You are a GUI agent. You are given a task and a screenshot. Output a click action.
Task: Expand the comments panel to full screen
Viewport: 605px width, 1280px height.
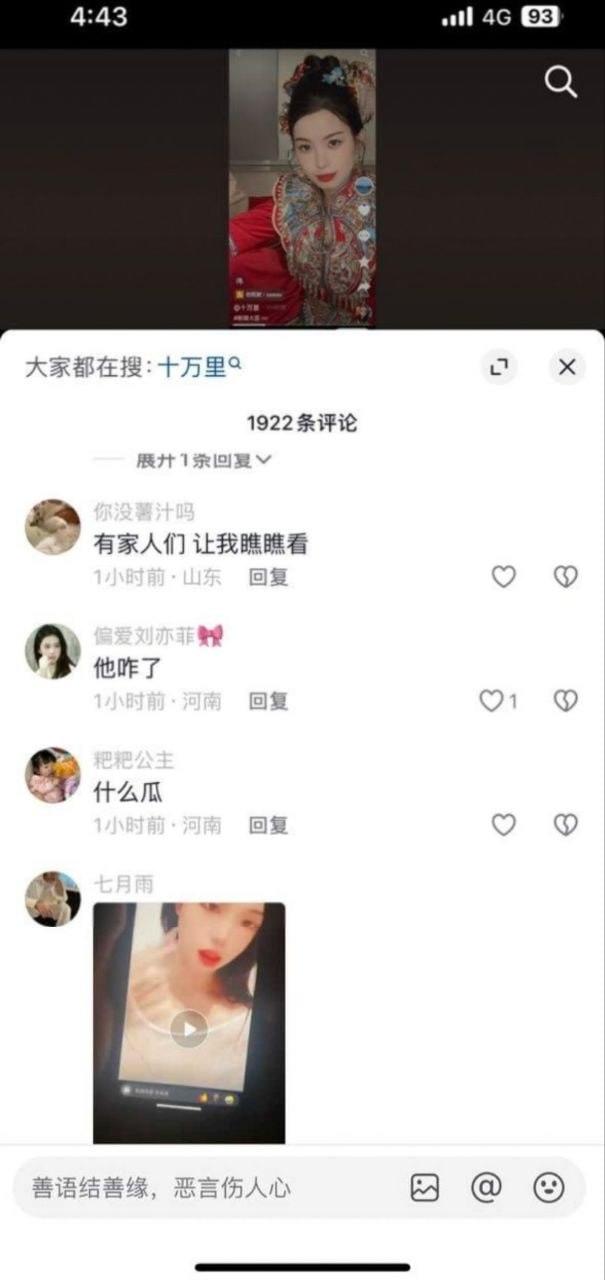(498, 367)
